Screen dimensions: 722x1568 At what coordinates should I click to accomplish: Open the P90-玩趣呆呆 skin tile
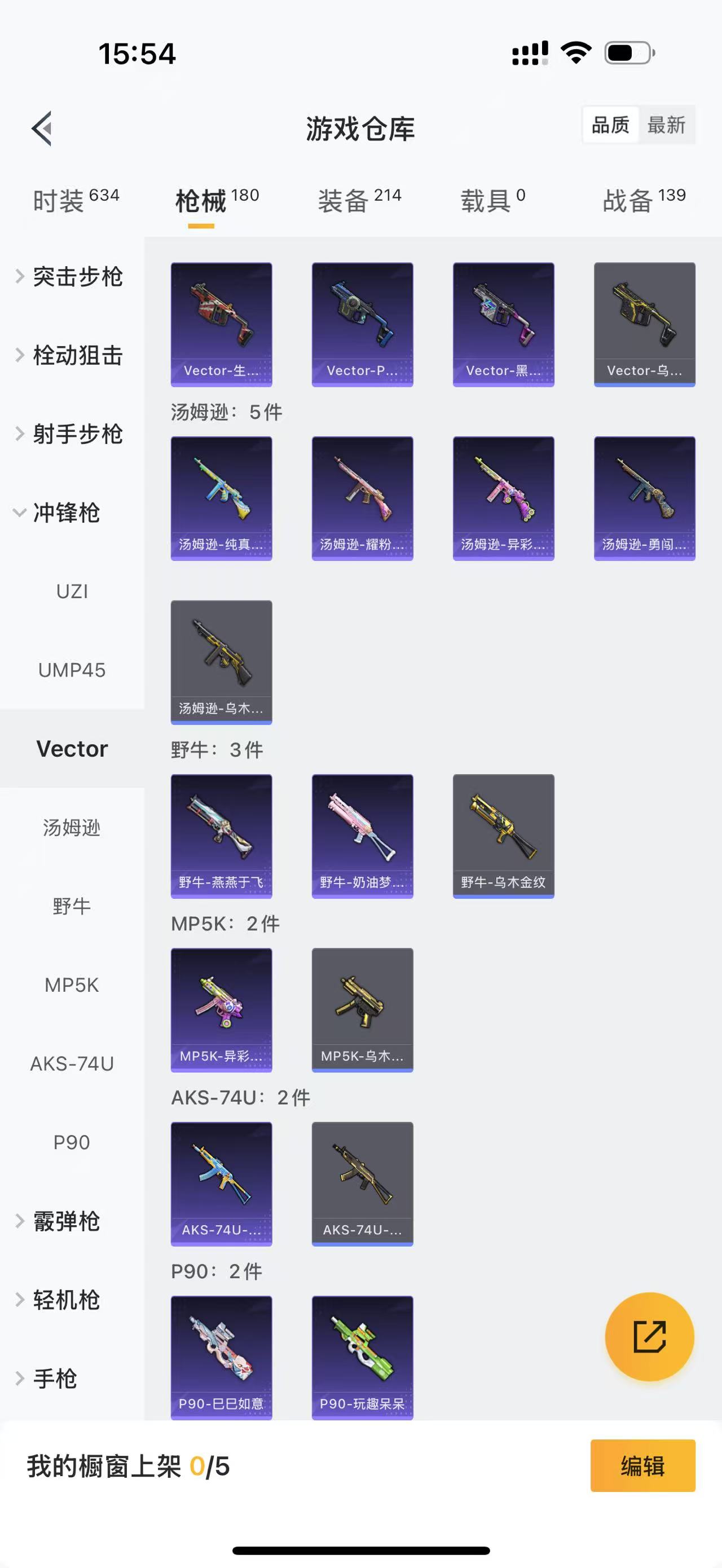coord(362,1357)
